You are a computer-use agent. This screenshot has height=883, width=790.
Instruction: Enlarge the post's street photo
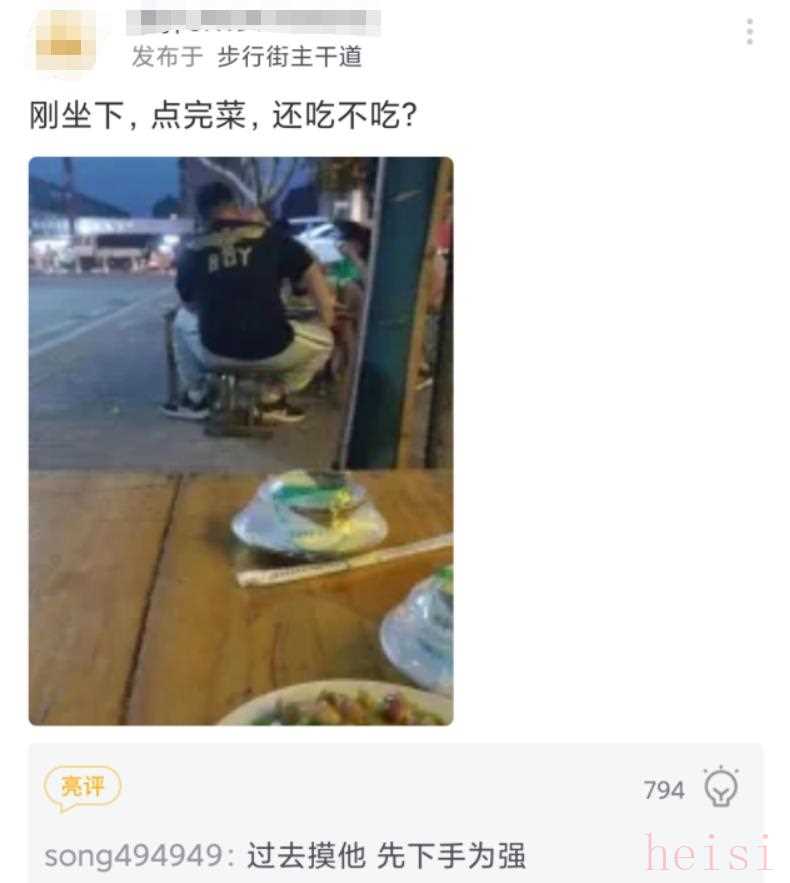click(x=240, y=440)
